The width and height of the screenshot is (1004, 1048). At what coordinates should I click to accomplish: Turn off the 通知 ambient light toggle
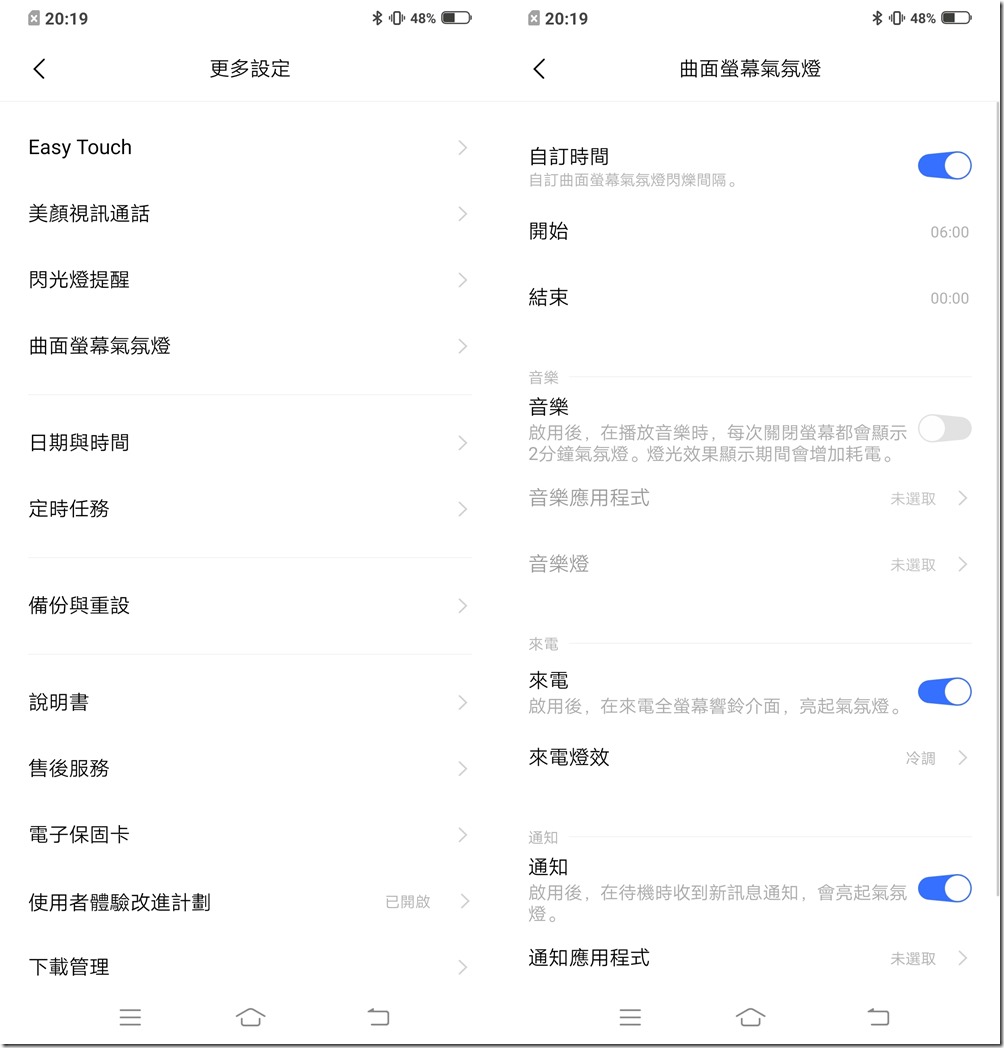pyautogui.click(x=944, y=888)
